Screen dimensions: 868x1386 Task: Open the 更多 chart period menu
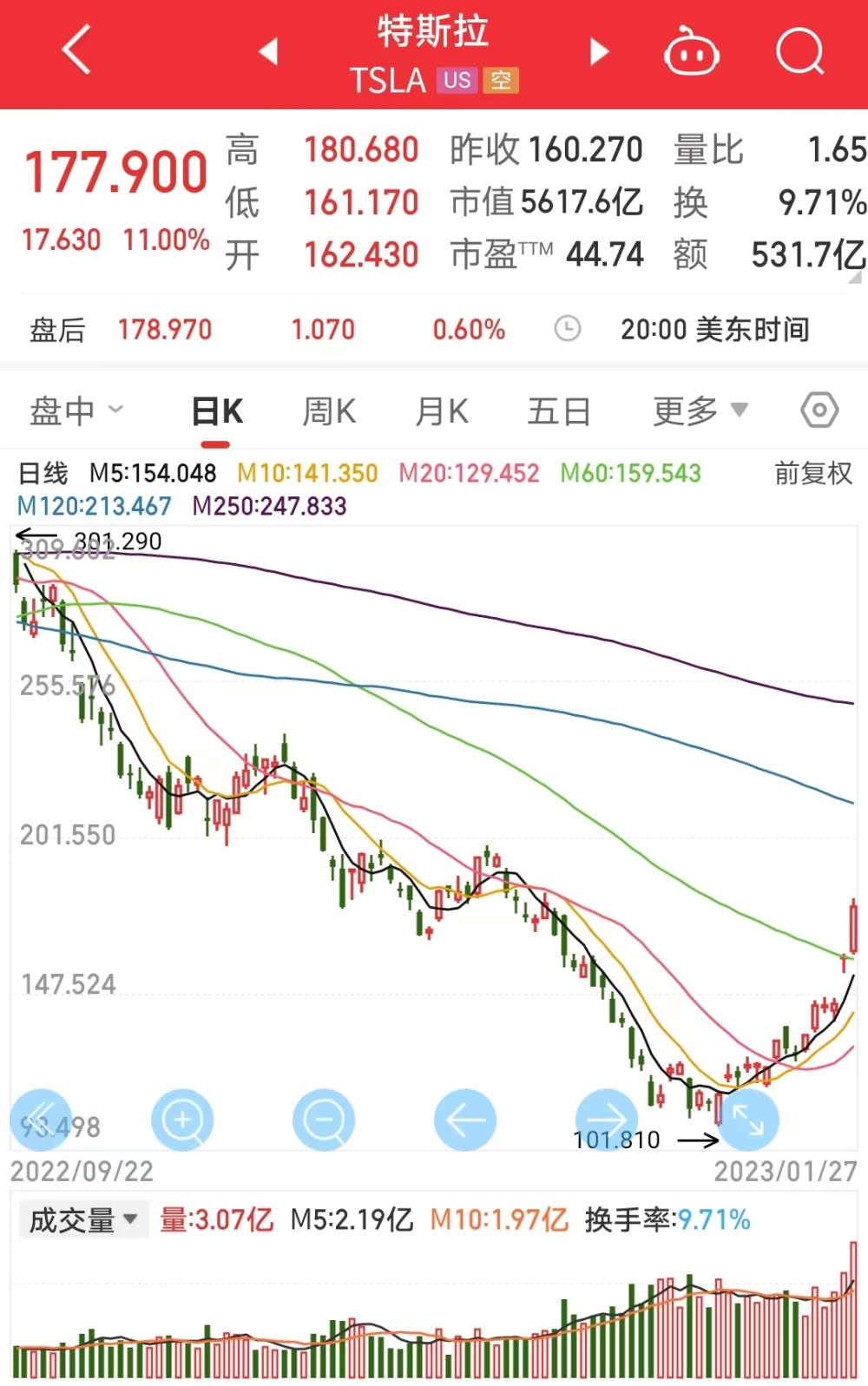pos(700,411)
